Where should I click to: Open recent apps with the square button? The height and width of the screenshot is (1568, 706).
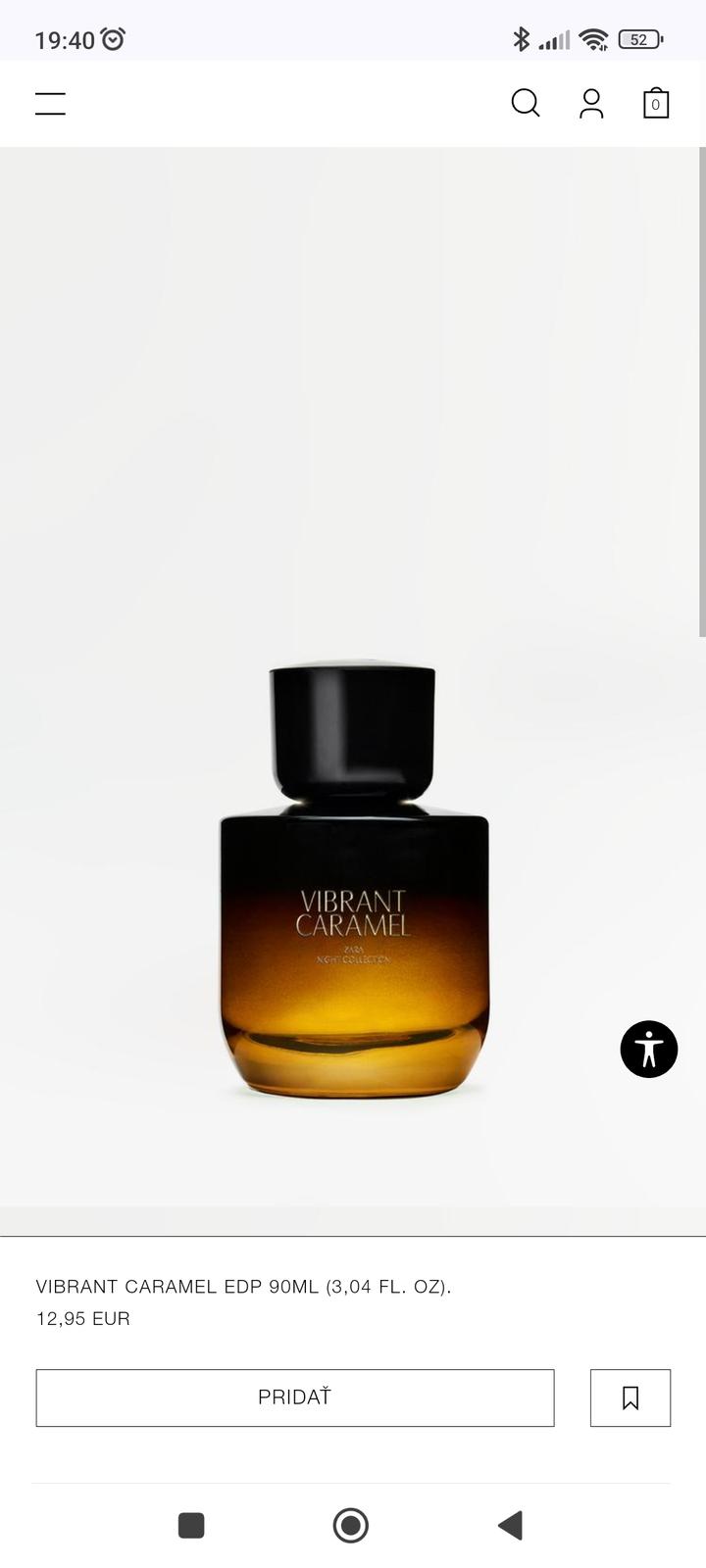tap(191, 1525)
